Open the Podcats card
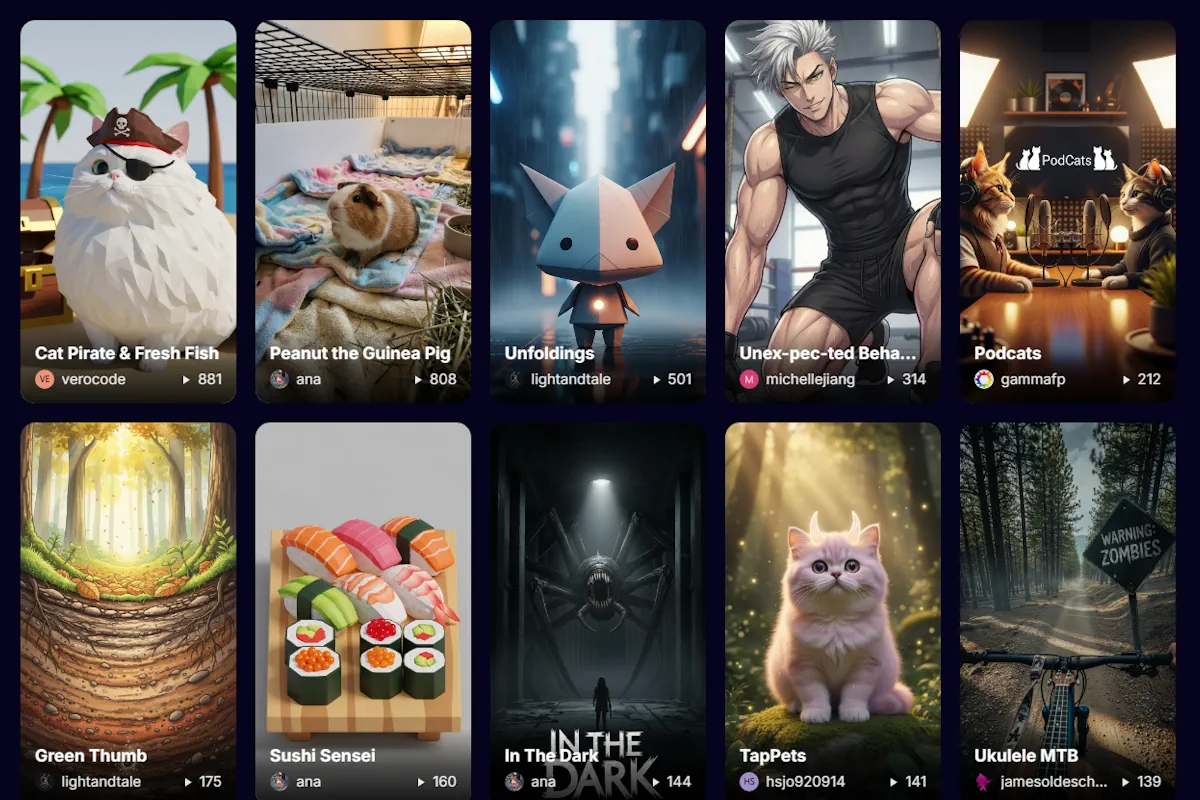The image size is (1200, 800). [1068, 210]
